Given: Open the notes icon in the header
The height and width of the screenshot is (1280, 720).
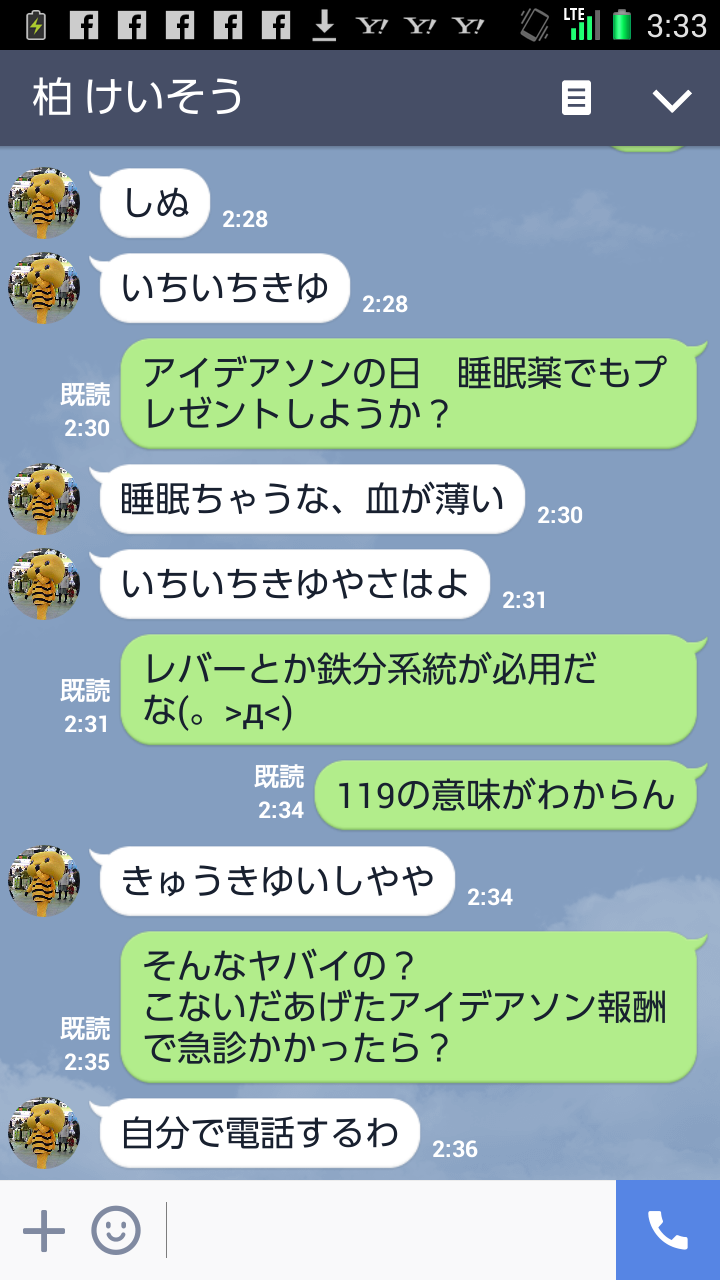Looking at the screenshot, I should [x=576, y=98].
